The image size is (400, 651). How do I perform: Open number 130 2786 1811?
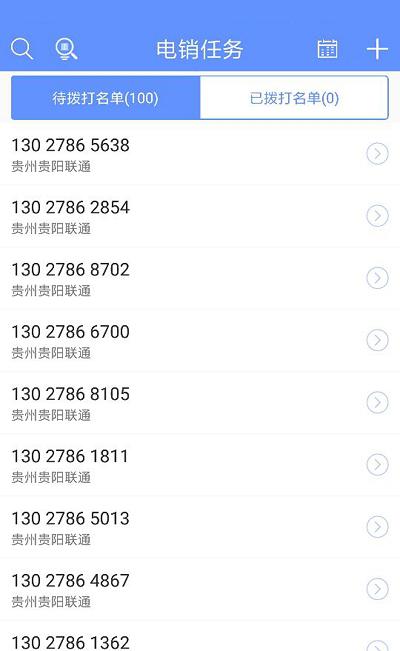click(200, 465)
